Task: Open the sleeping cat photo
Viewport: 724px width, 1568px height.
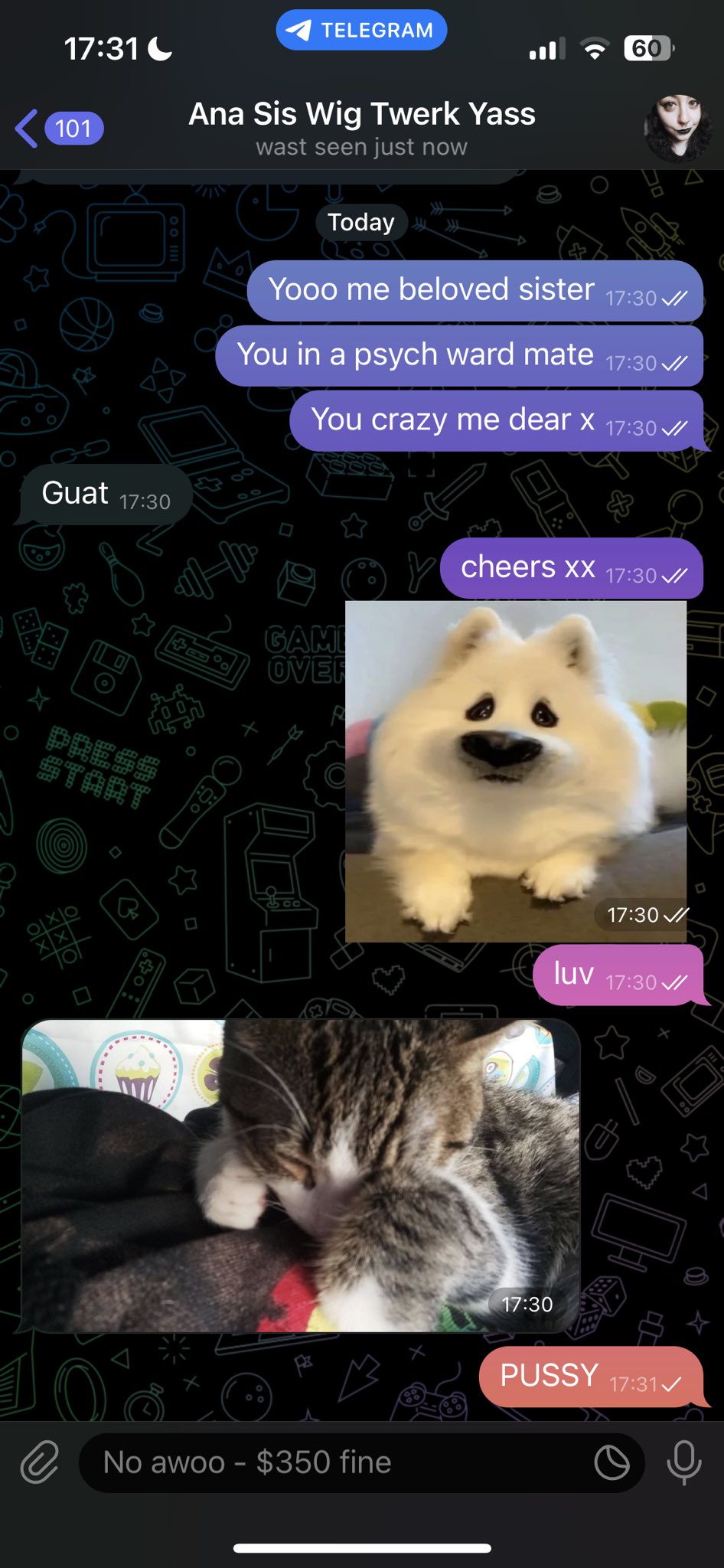Action: tap(300, 1175)
